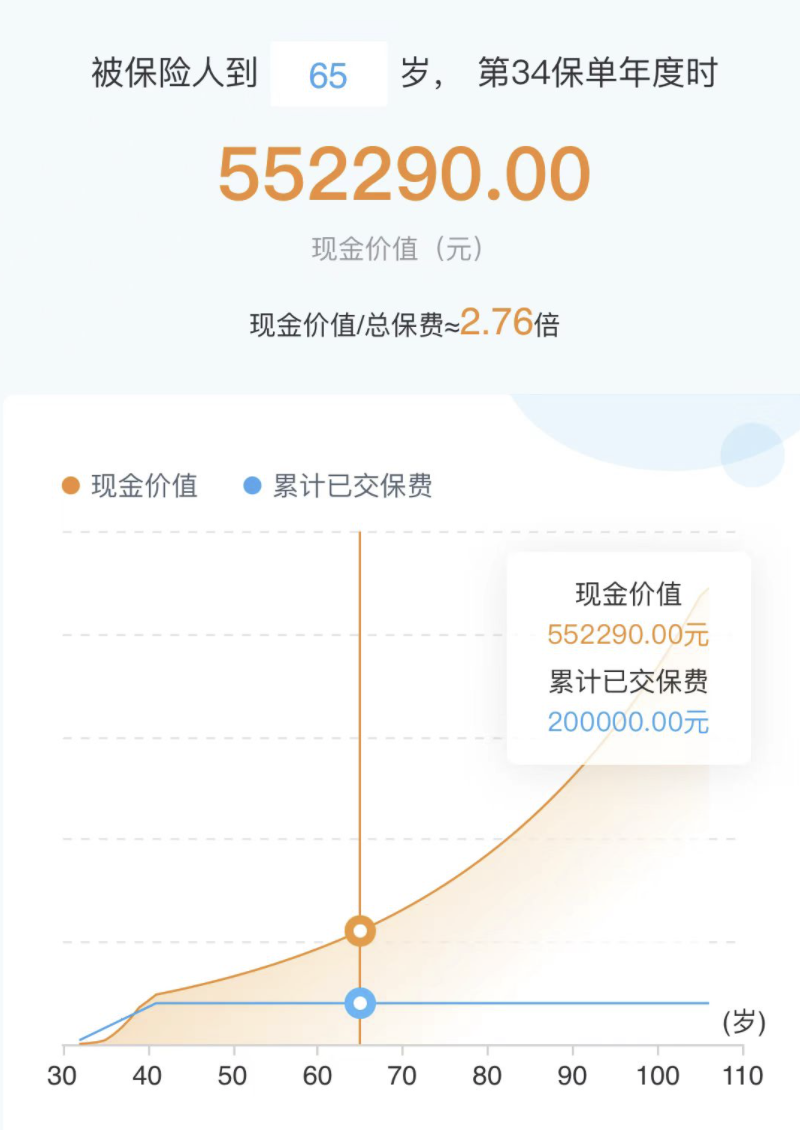Toggle the 现金价值 legend series
This screenshot has height=1130, width=800.
coord(130,486)
